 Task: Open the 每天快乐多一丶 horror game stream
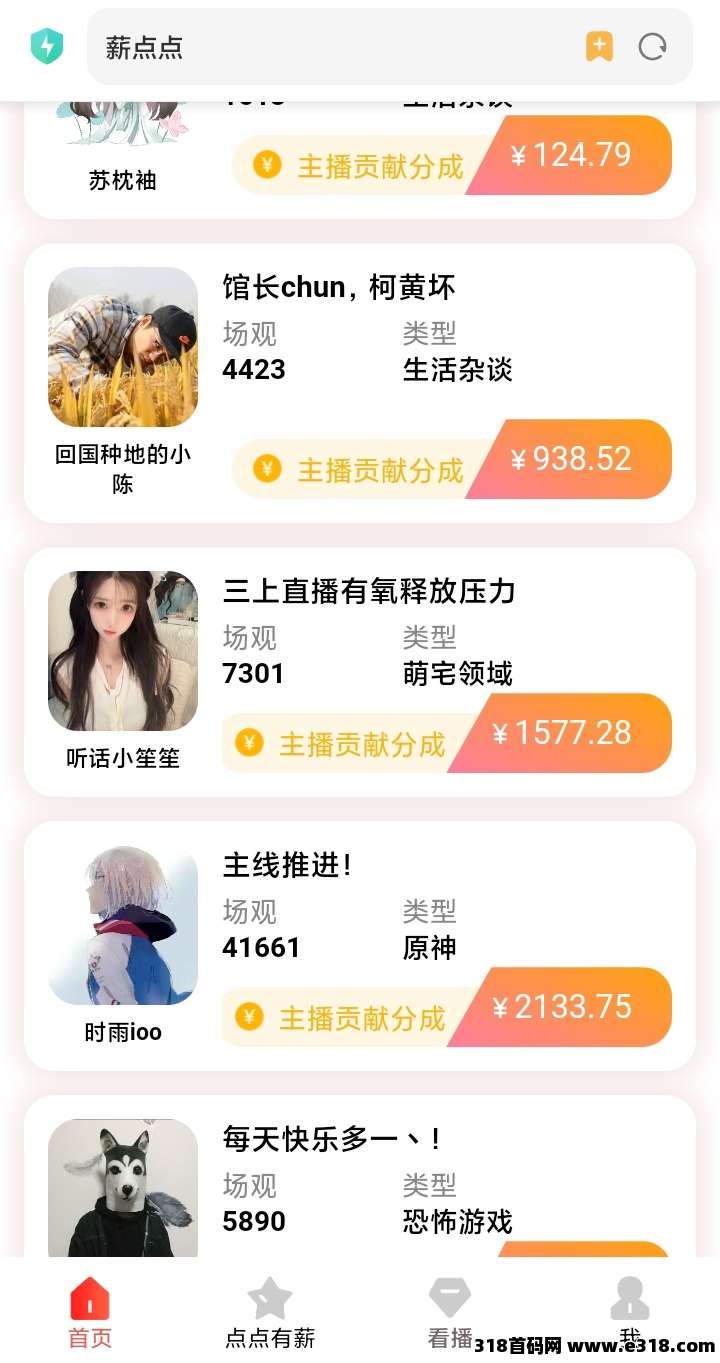point(359,1180)
